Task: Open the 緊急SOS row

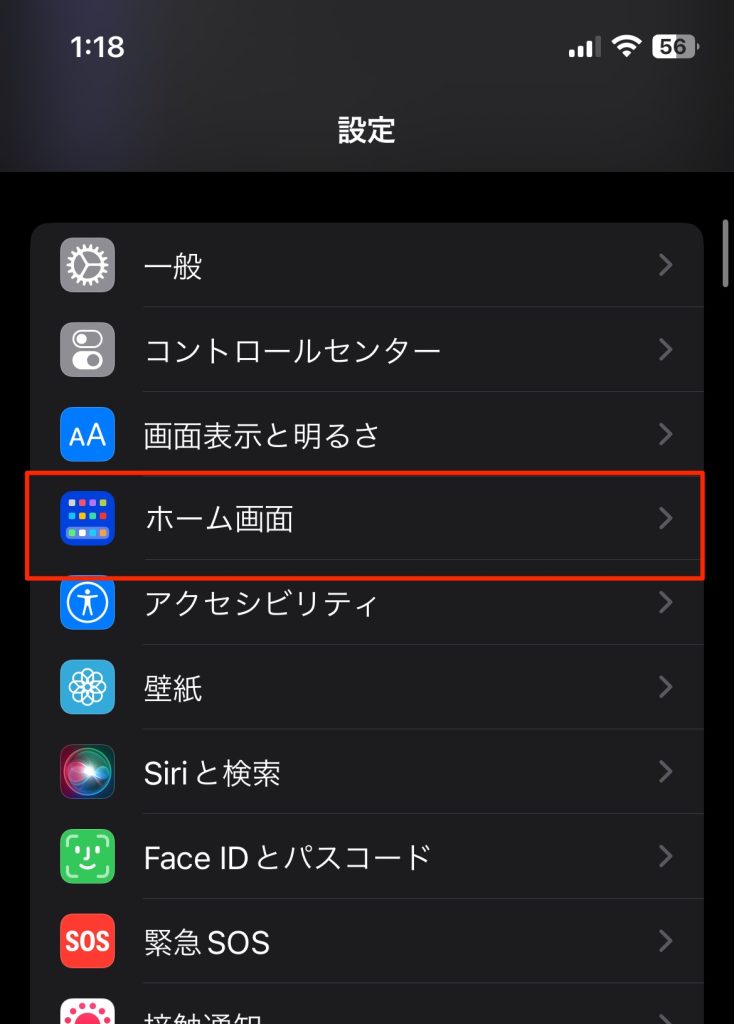Action: 366,941
